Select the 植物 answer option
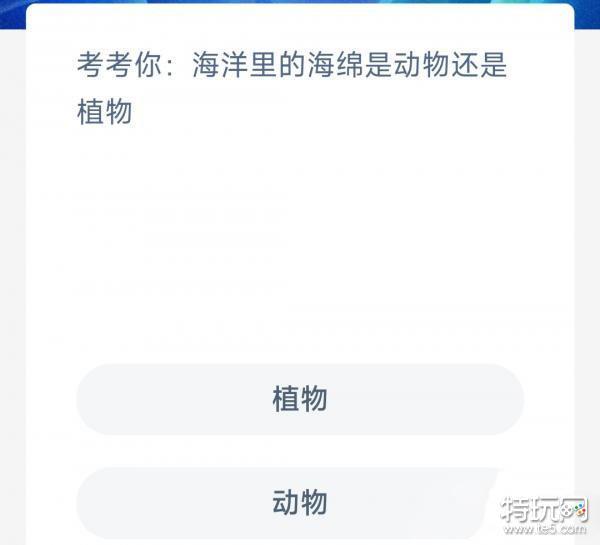The width and height of the screenshot is (600, 545). pyautogui.click(x=299, y=399)
